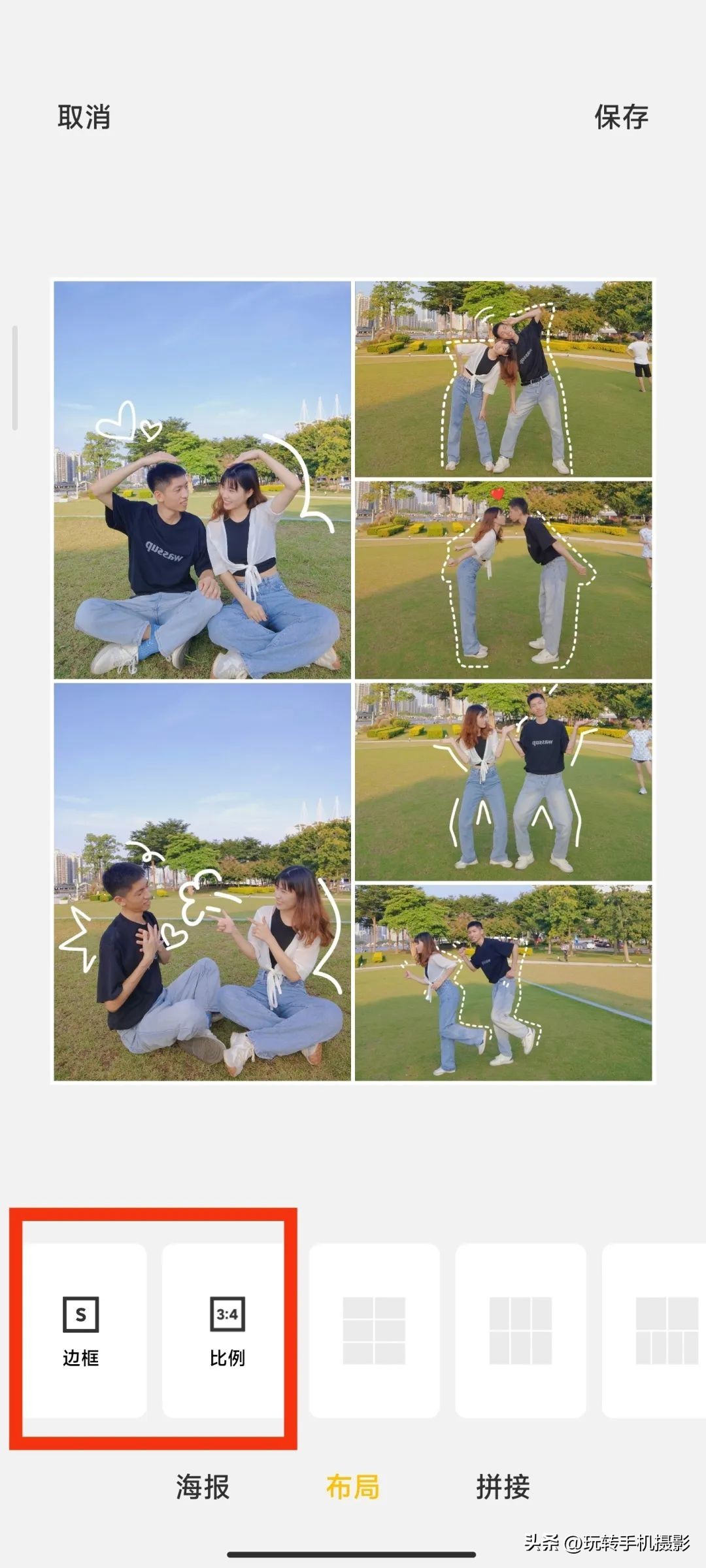
Task: Open the 边框 border settings
Action: [x=81, y=1331]
